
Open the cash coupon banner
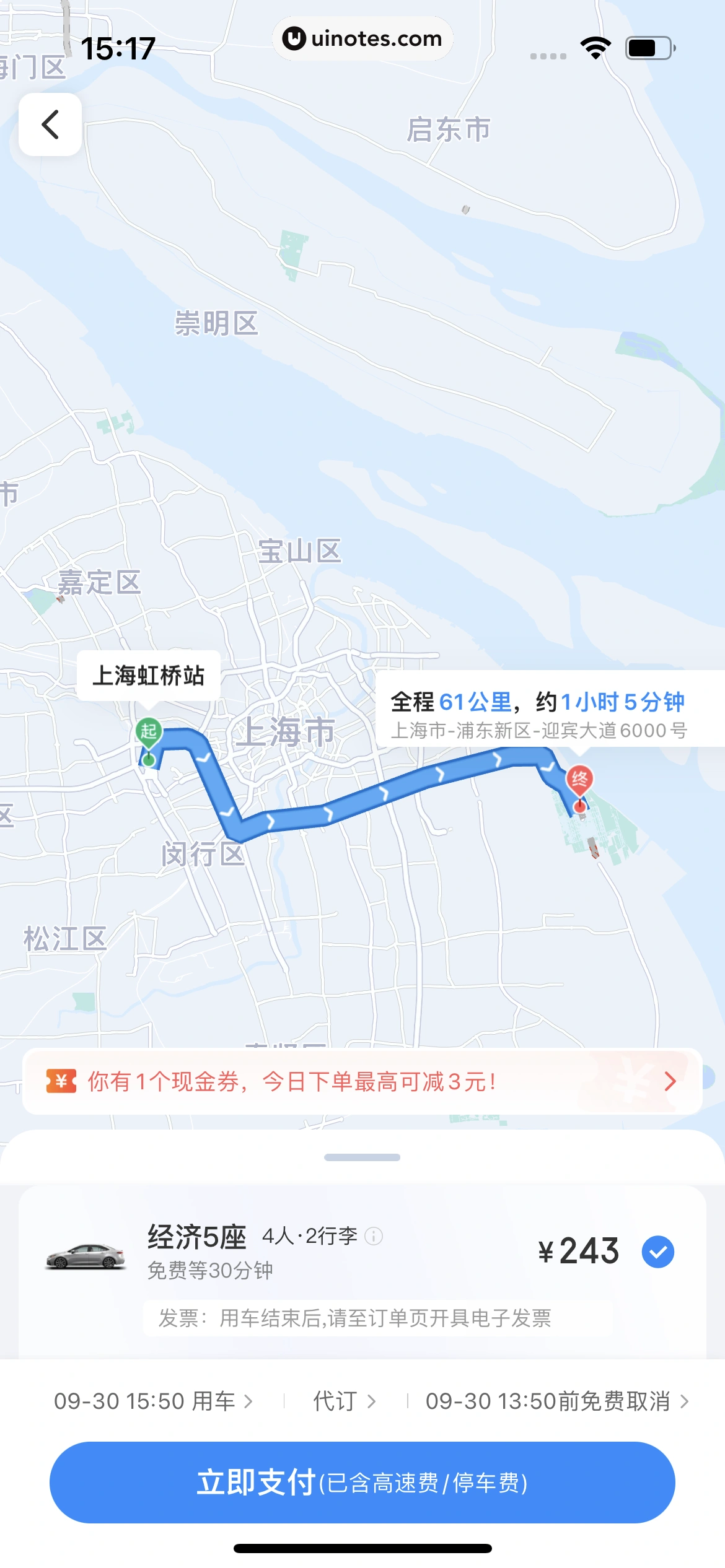tap(362, 1081)
